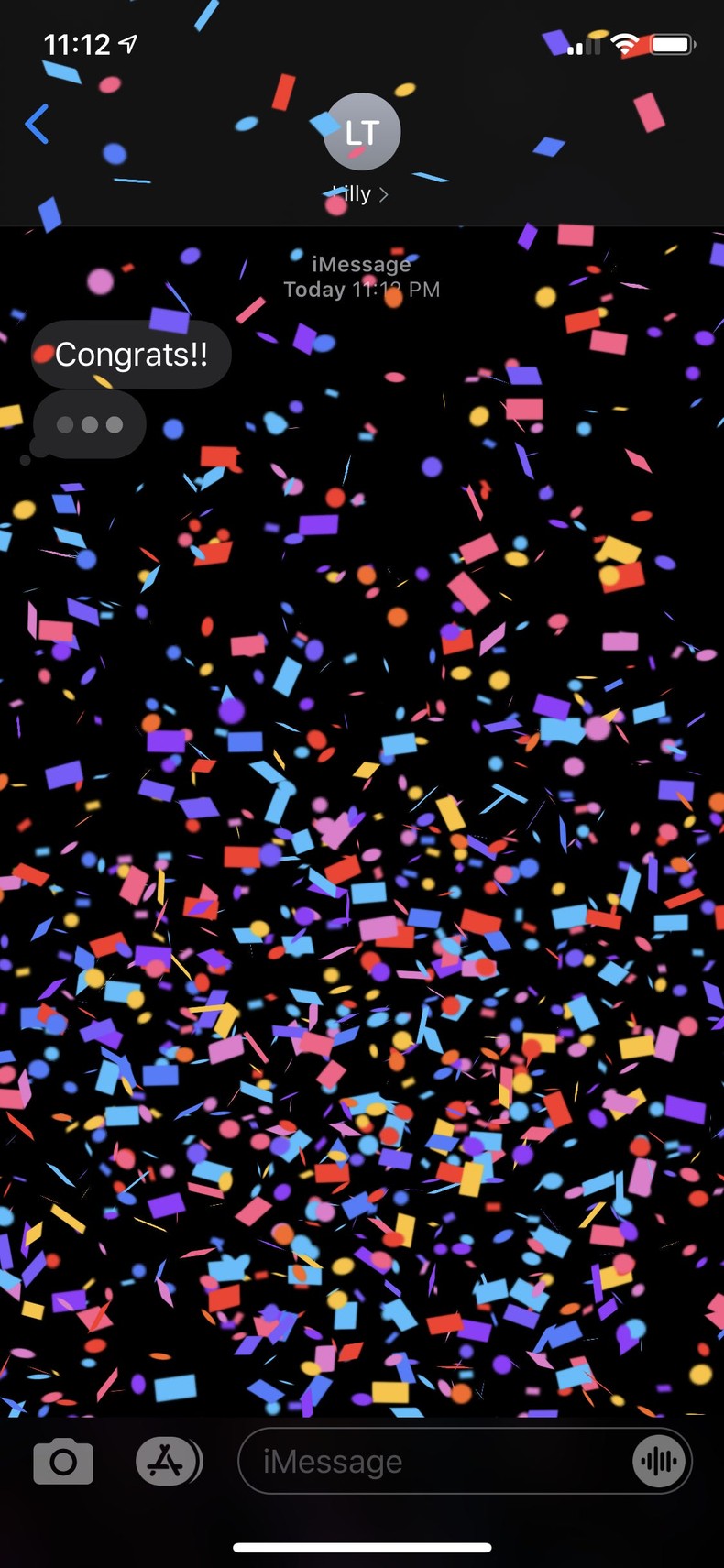
Task: Open the camera from the message bar
Action: [x=62, y=1462]
